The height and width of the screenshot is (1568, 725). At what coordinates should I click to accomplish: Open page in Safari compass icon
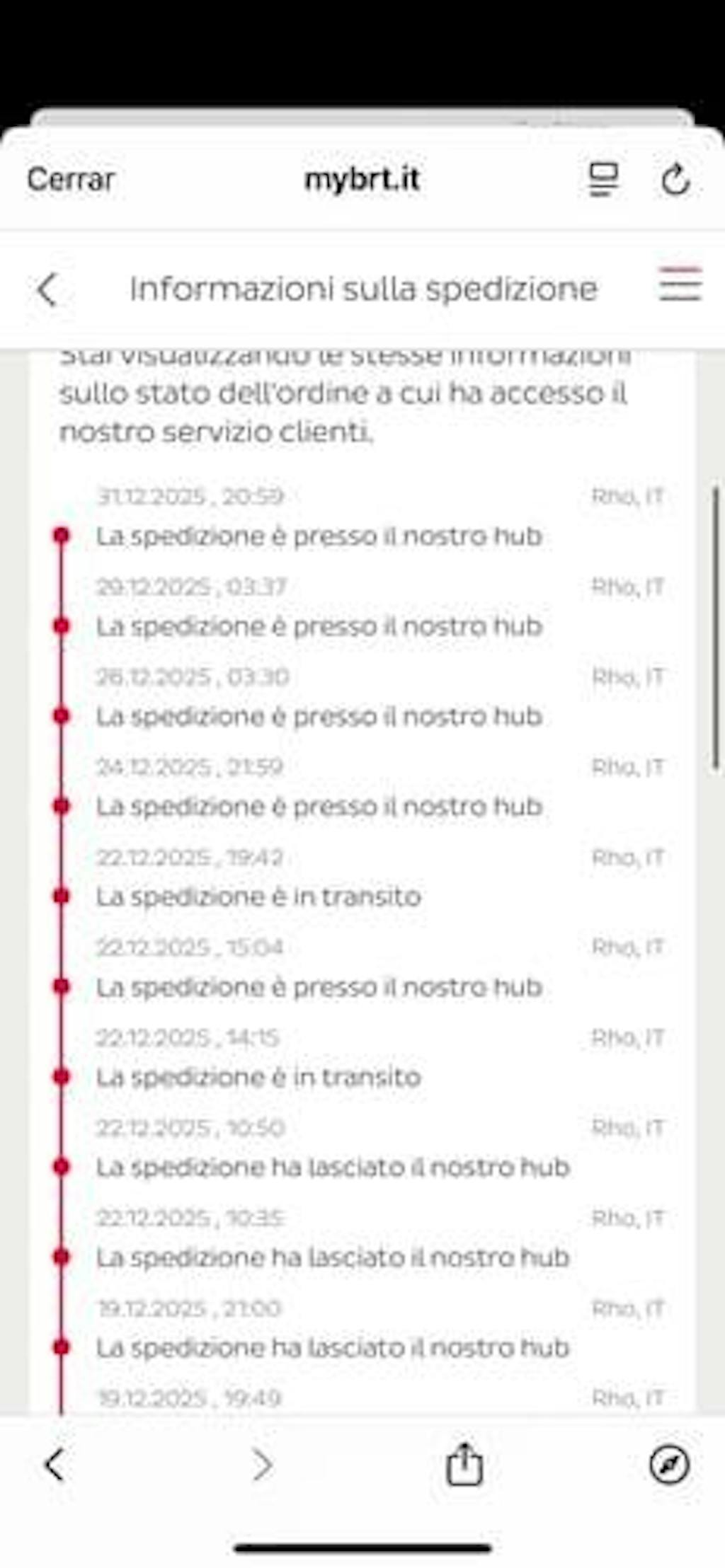669,1464
